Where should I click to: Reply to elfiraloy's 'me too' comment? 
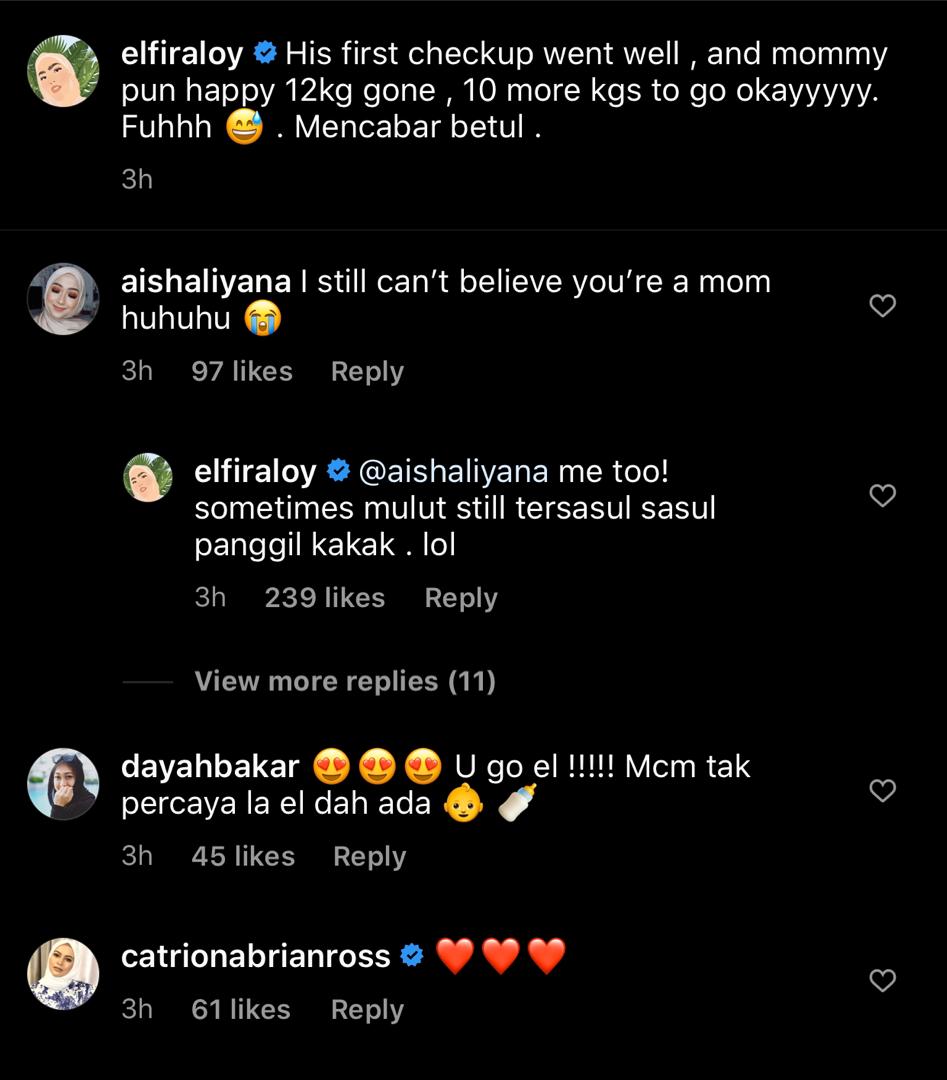pos(460,598)
